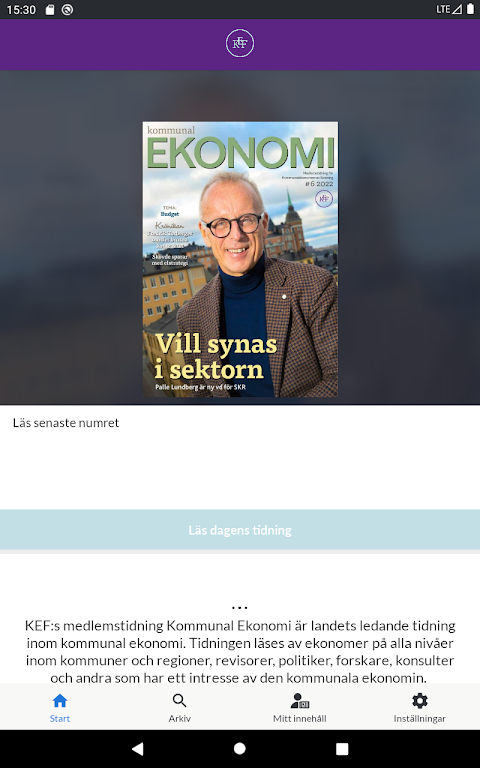480x768 pixels.
Task: Open the Kommunal Ekonomi magazine cover
Action: tap(240, 259)
